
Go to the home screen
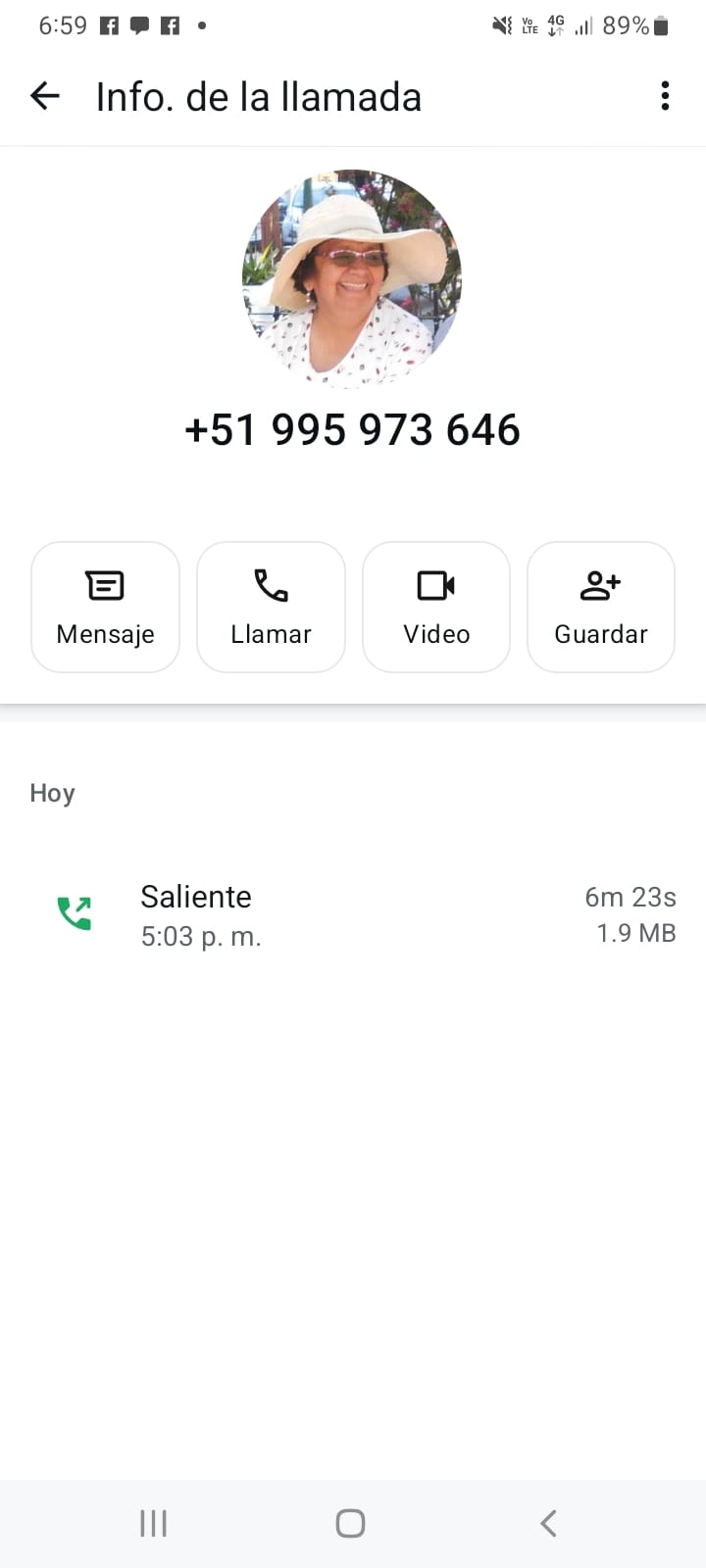pos(351,1523)
